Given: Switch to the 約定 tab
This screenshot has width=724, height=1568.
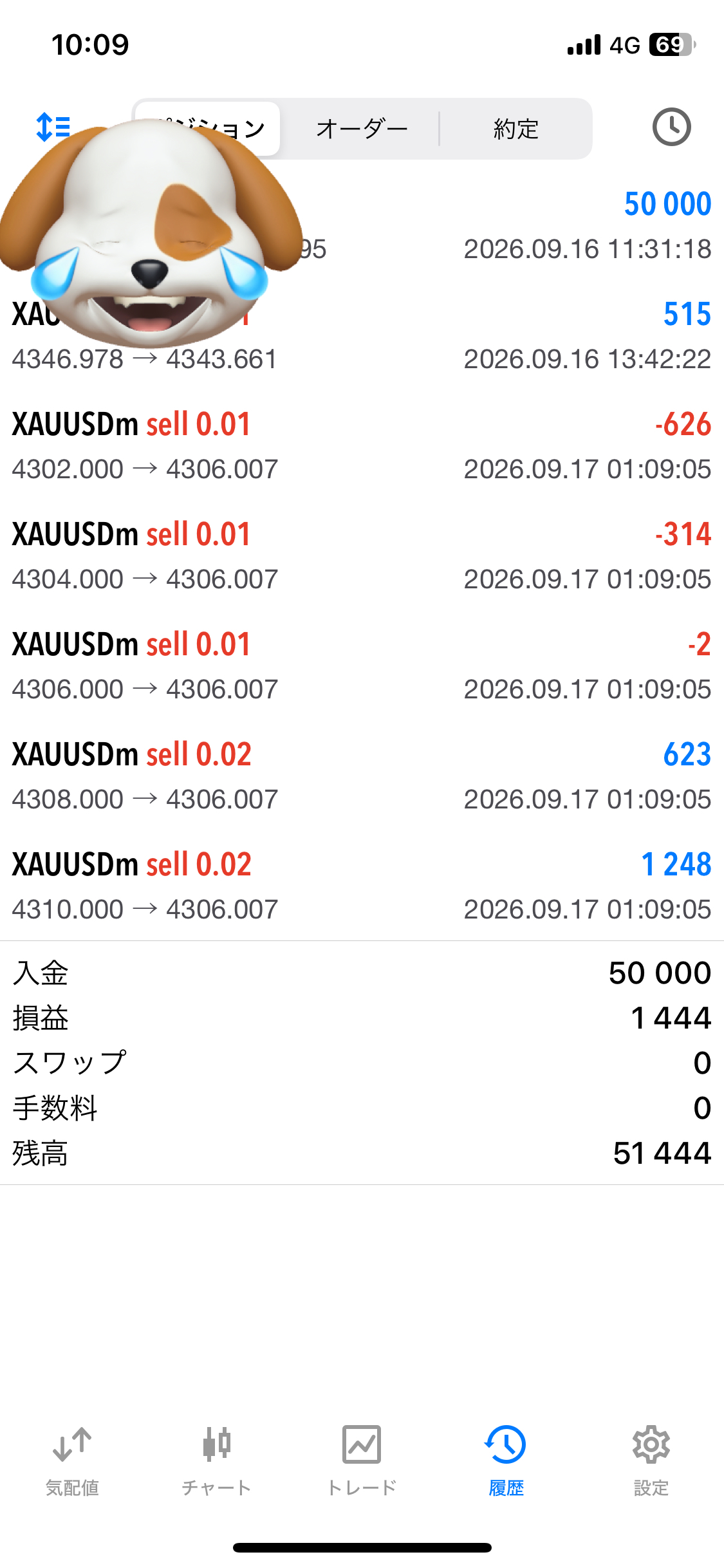Looking at the screenshot, I should 515,129.
